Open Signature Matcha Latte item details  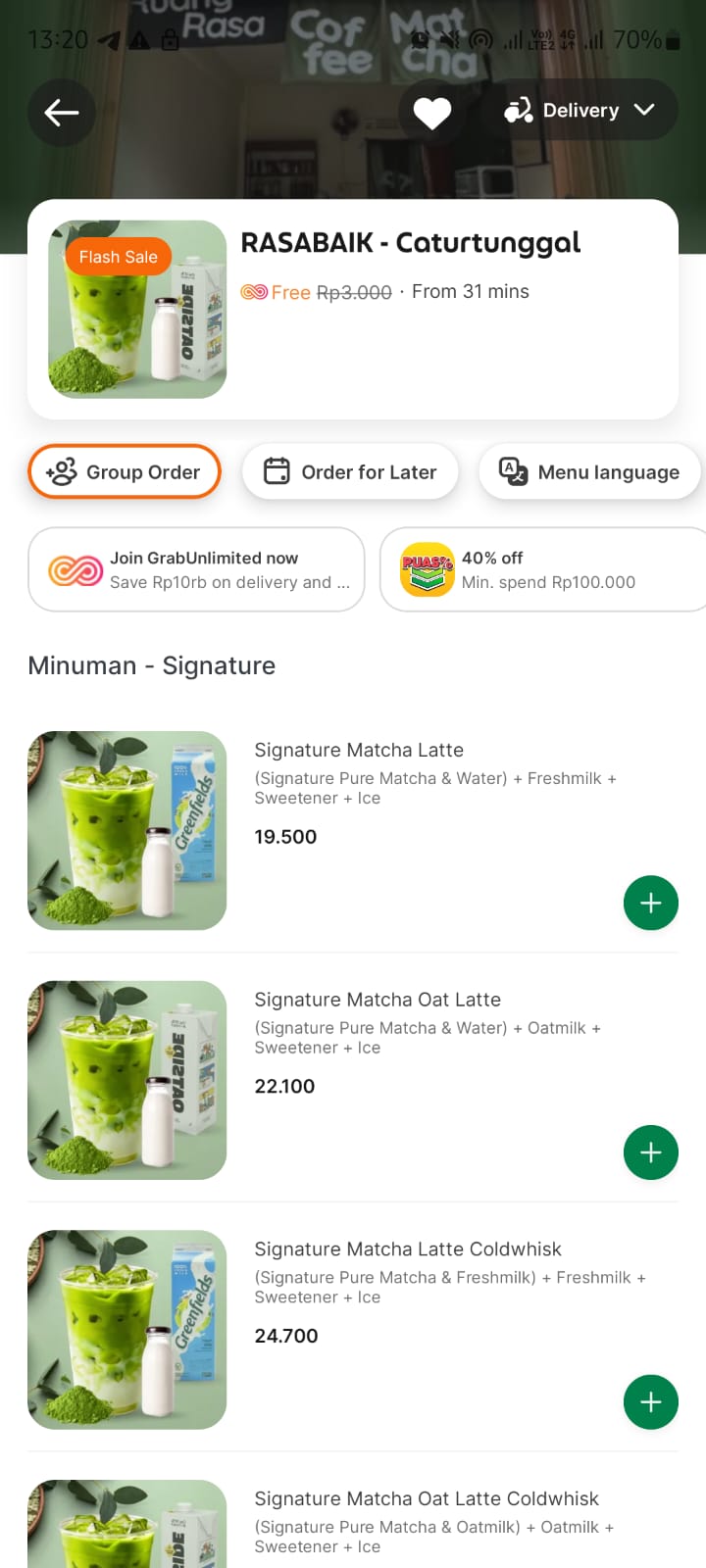[x=359, y=751]
